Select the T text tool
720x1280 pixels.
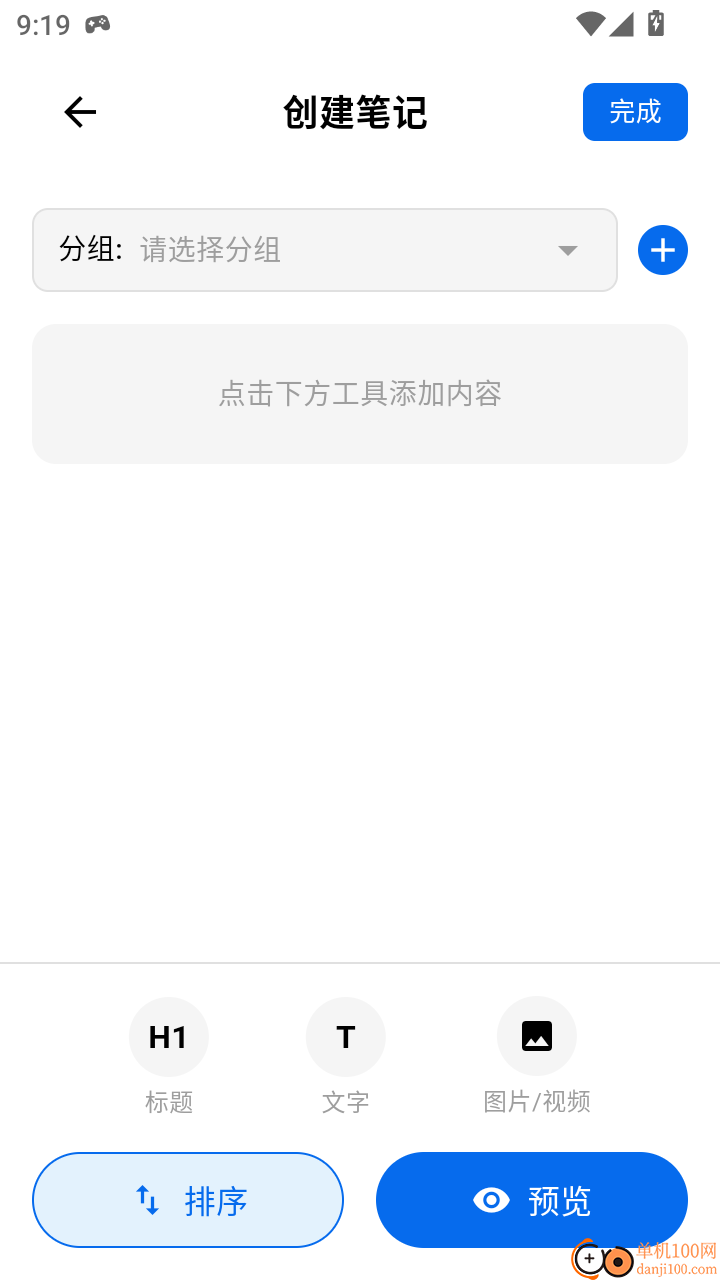345,1036
